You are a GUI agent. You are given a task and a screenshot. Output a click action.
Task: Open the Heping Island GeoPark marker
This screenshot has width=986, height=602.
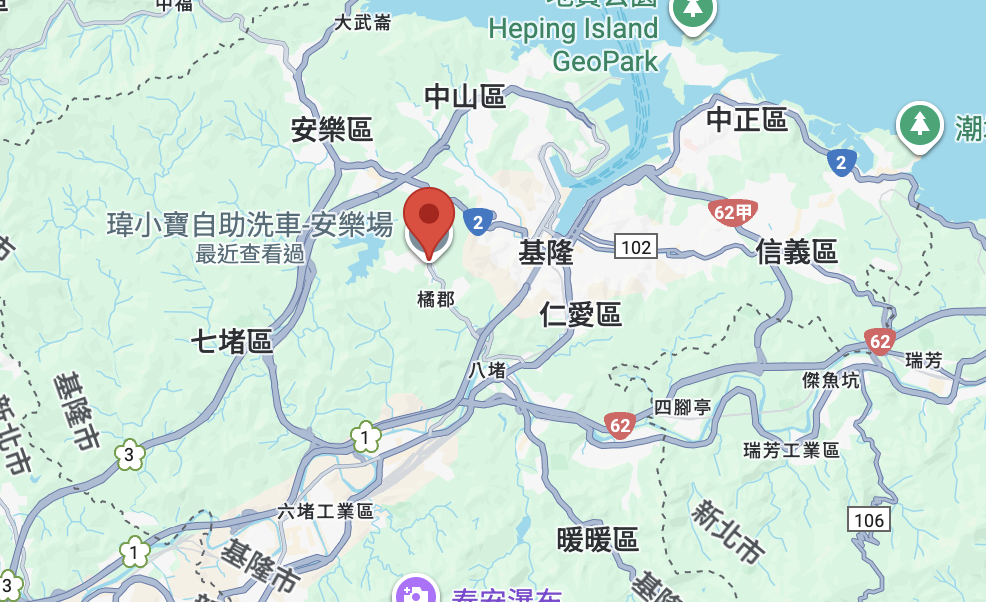pyautogui.click(x=691, y=12)
